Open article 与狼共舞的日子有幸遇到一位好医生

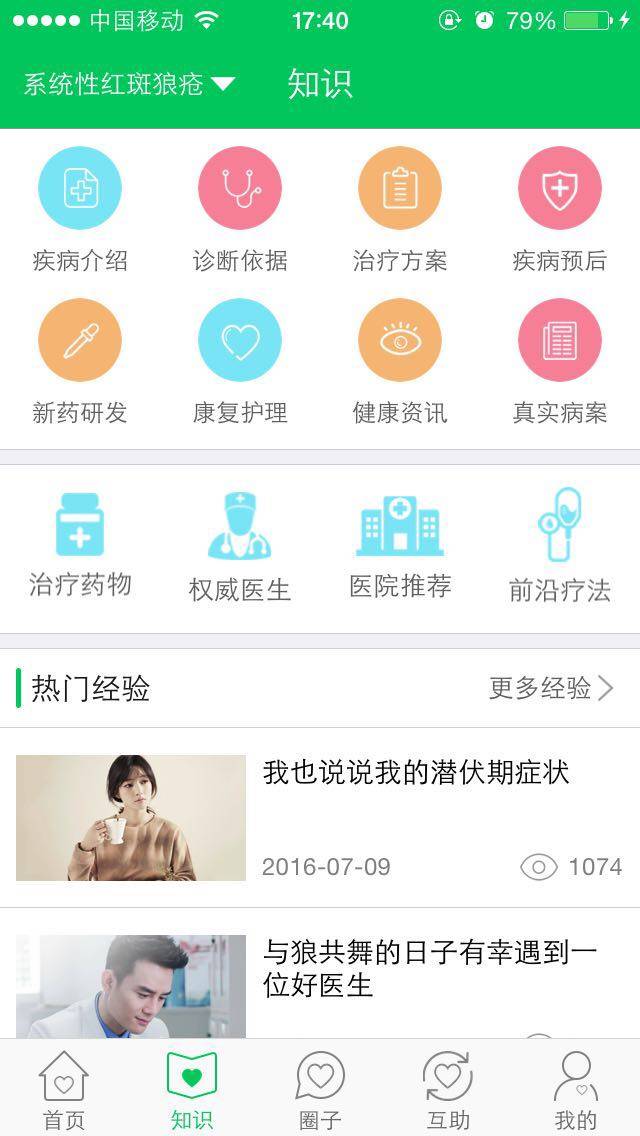[x=430, y=968]
